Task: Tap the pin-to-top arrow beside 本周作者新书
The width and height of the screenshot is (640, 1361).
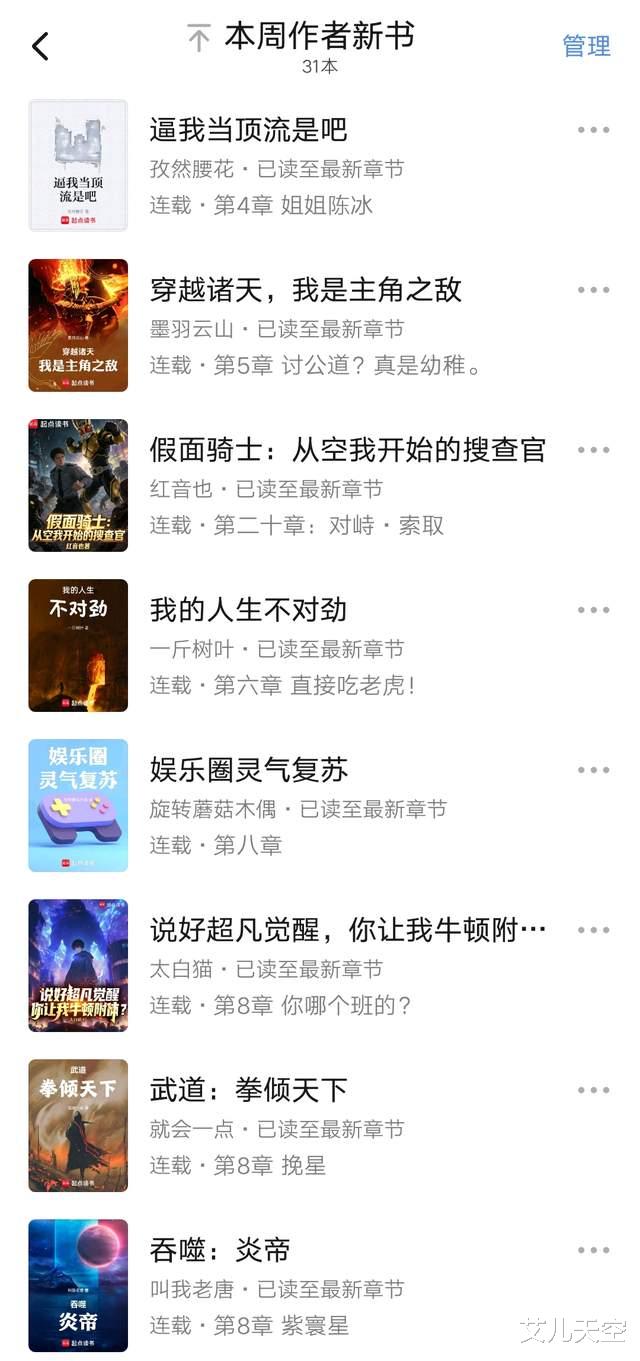Action: point(199,39)
